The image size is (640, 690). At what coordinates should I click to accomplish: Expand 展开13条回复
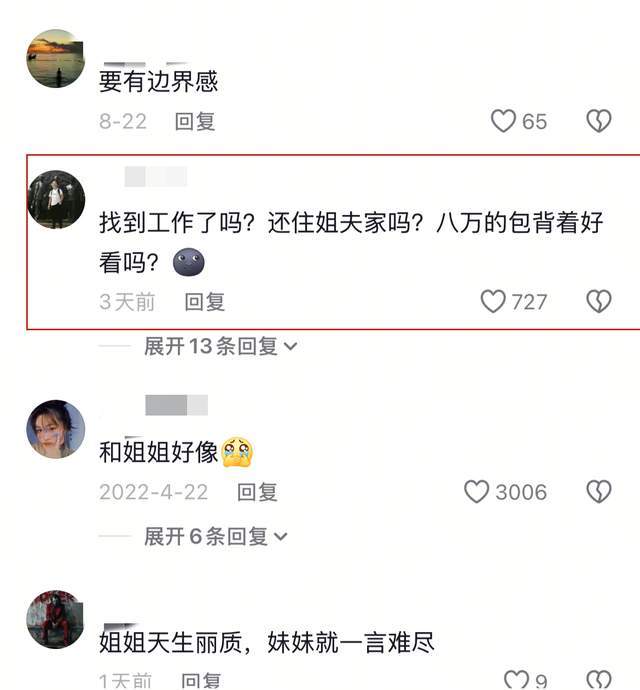coord(220,346)
